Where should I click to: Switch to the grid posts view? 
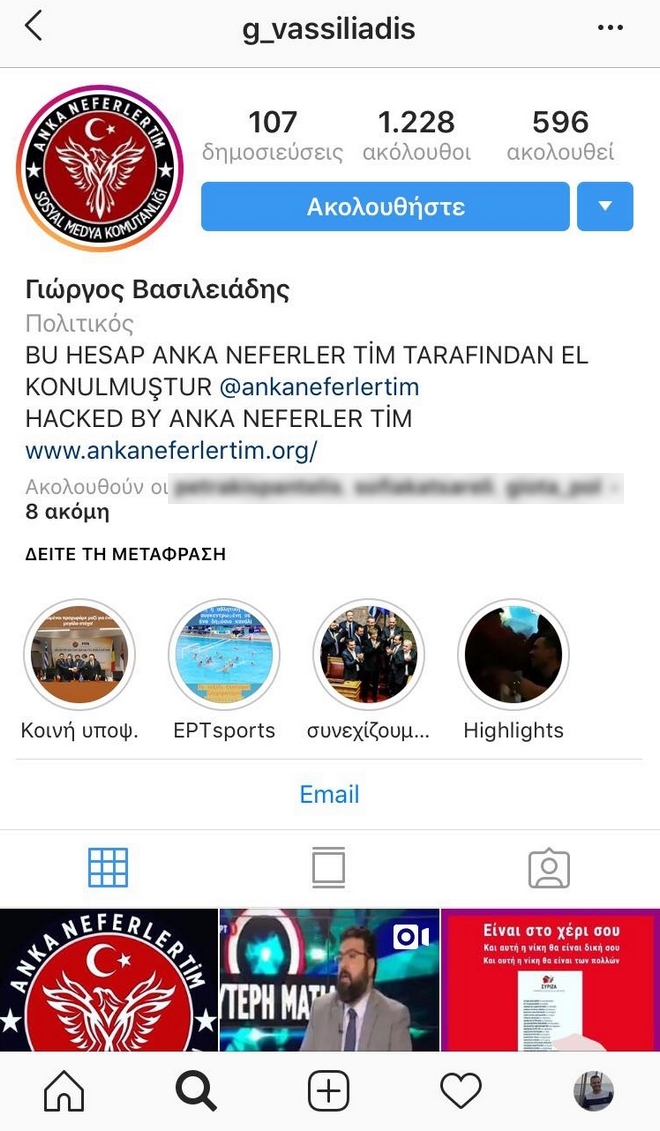pyautogui.click(x=108, y=868)
